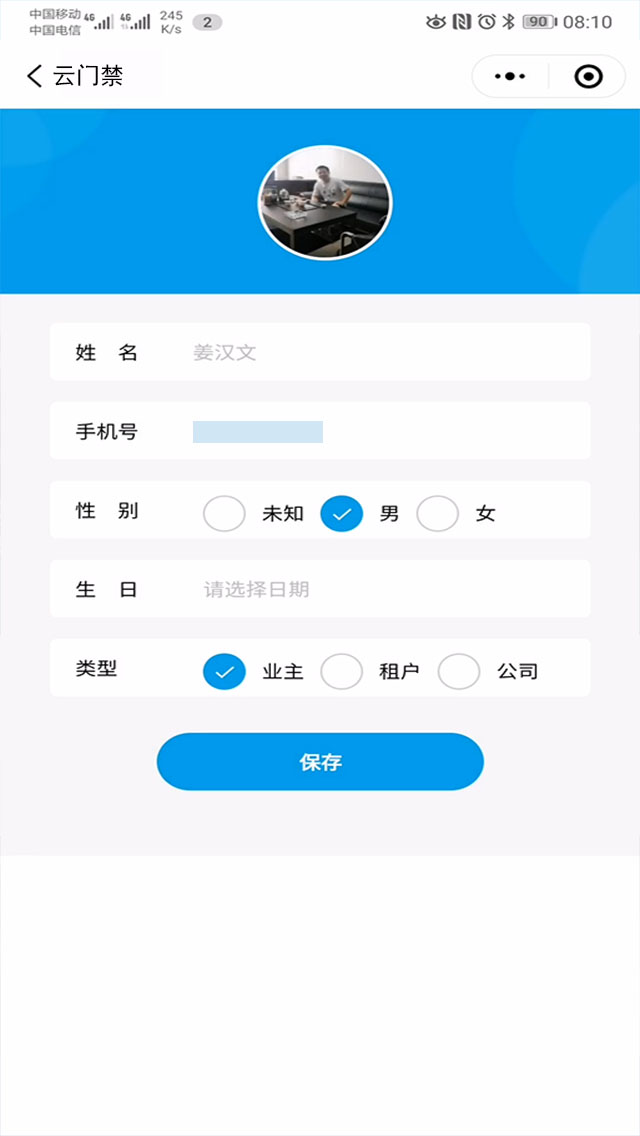Tap the 保存 save button
Viewport: 640px width, 1136px height.
[320, 762]
